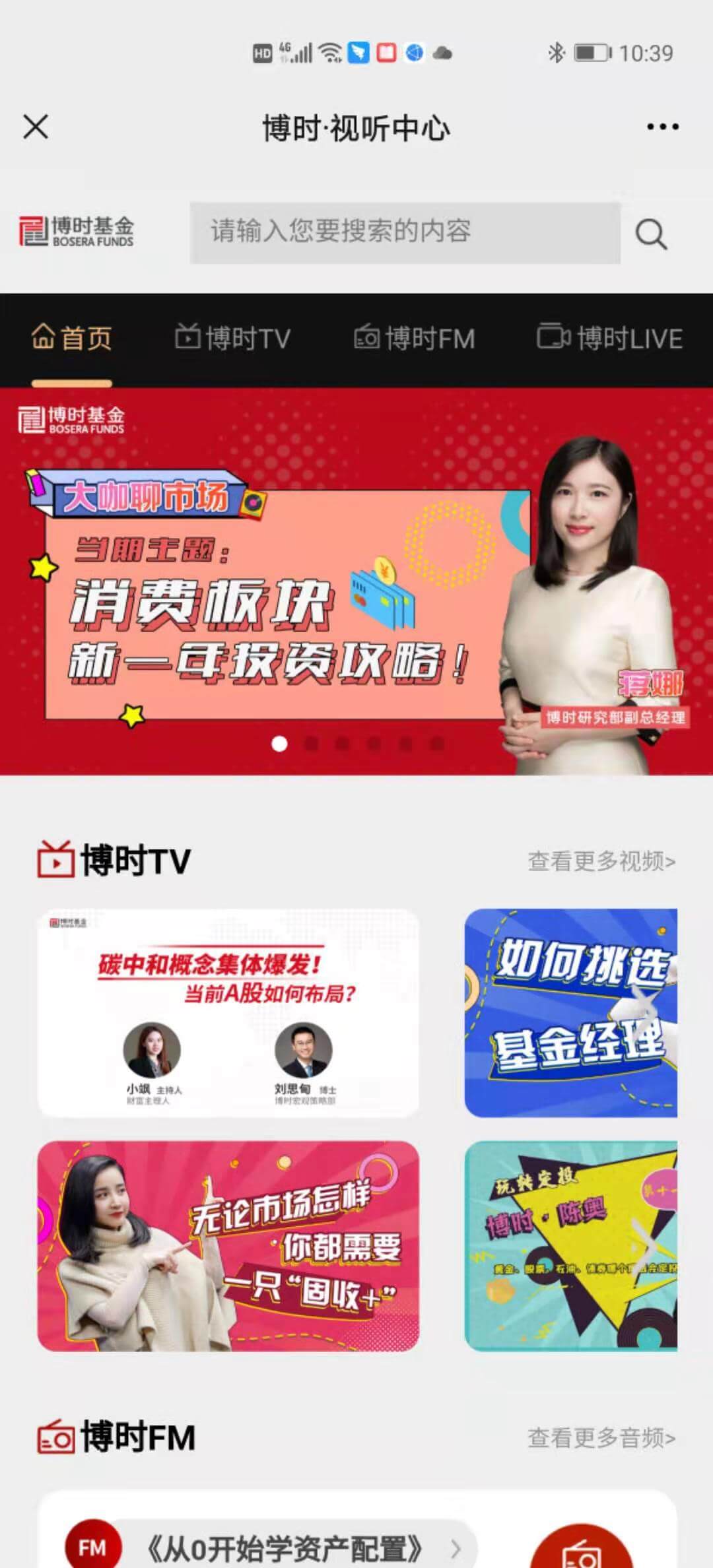Image resolution: width=713 pixels, height=1568 pixels.
Task: Play the 碳中和概念集体爆发 video
Action: [x=228, y=1013]
